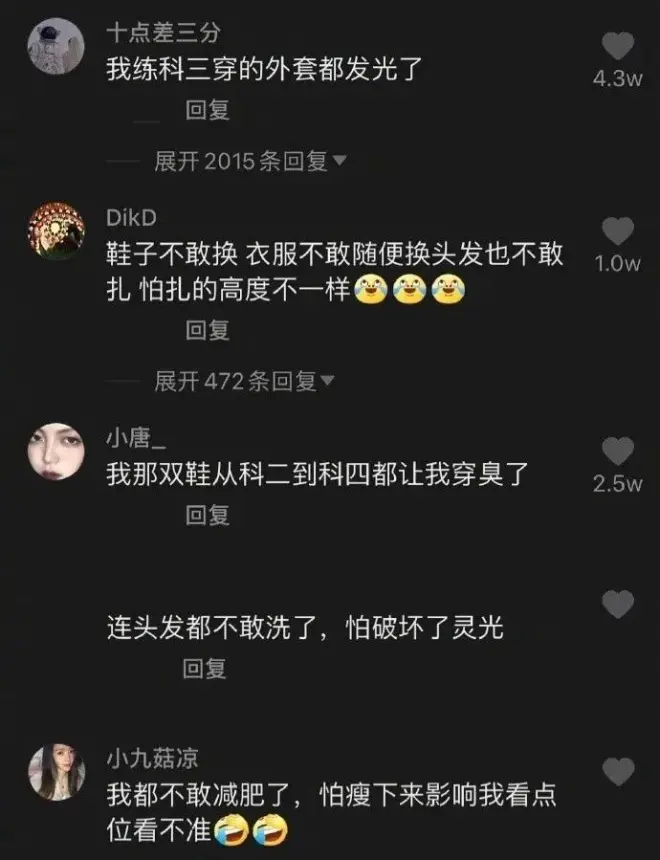The width and height of the screenshot is (660, 860).
Task: Reply to 十点差三分's comment
Action: pyautogui.click(x=207, y=111)
